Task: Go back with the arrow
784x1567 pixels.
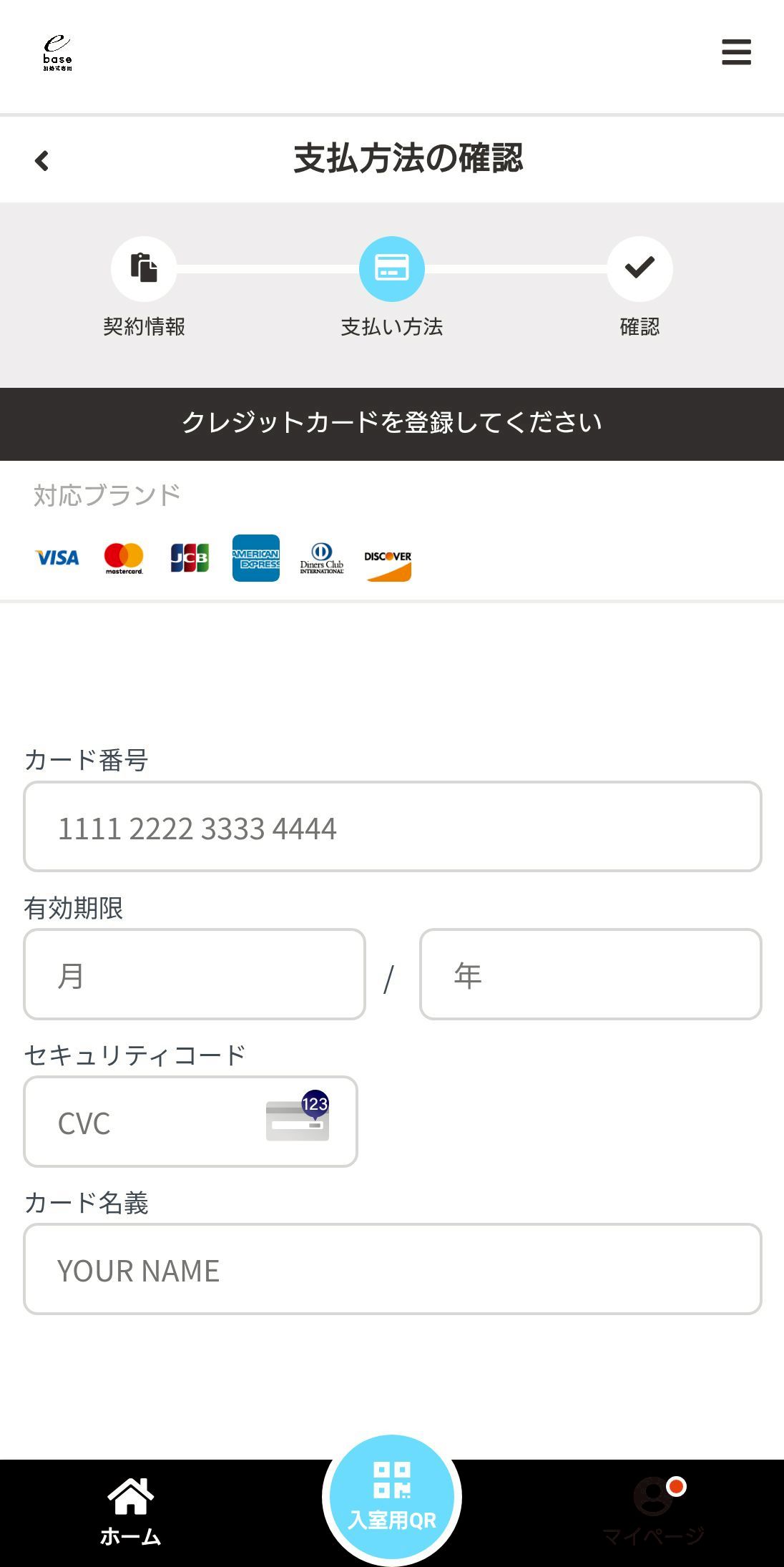Action: tap(42, 160)
